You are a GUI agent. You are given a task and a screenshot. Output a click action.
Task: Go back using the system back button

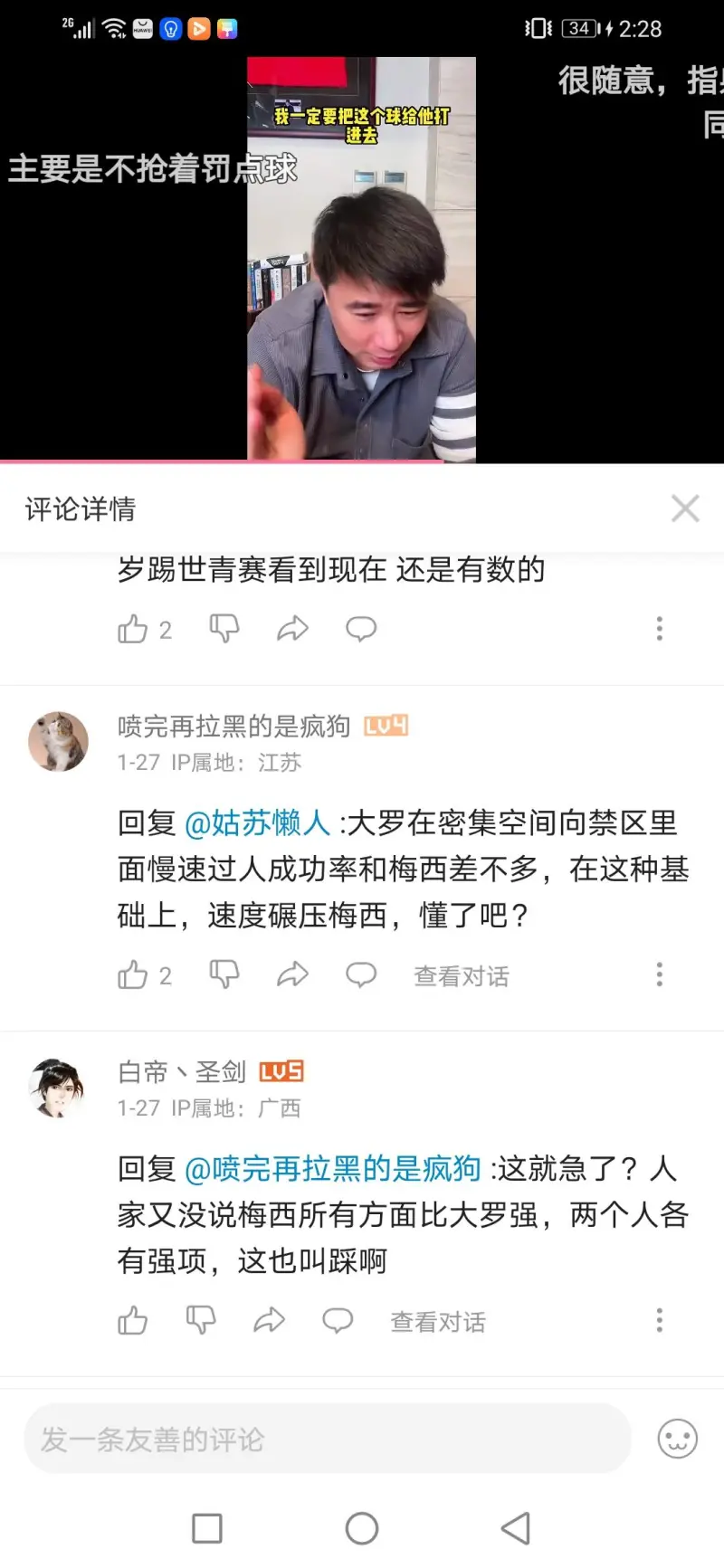pyautogui.click(x=515, y=1528)
